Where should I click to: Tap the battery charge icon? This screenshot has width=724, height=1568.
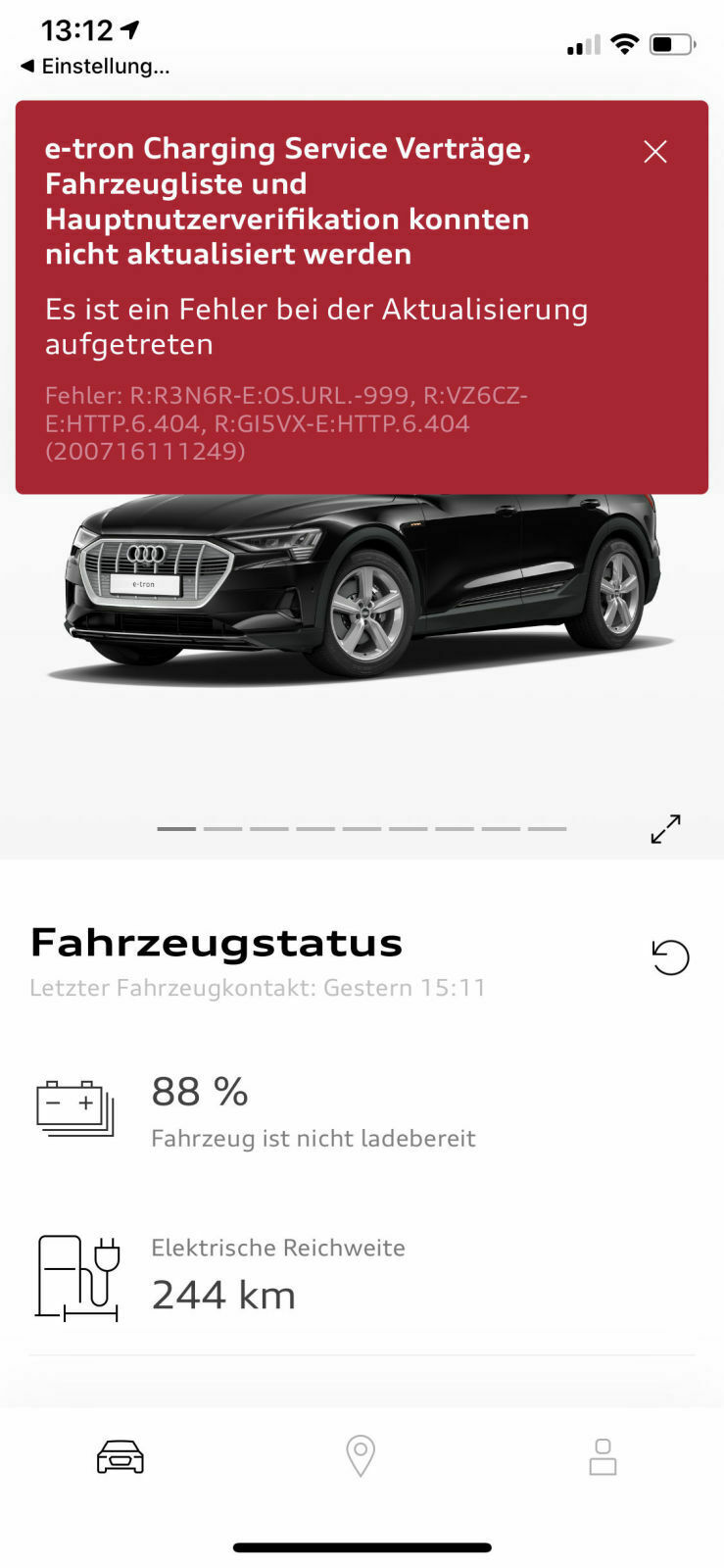pos(75,1107)
